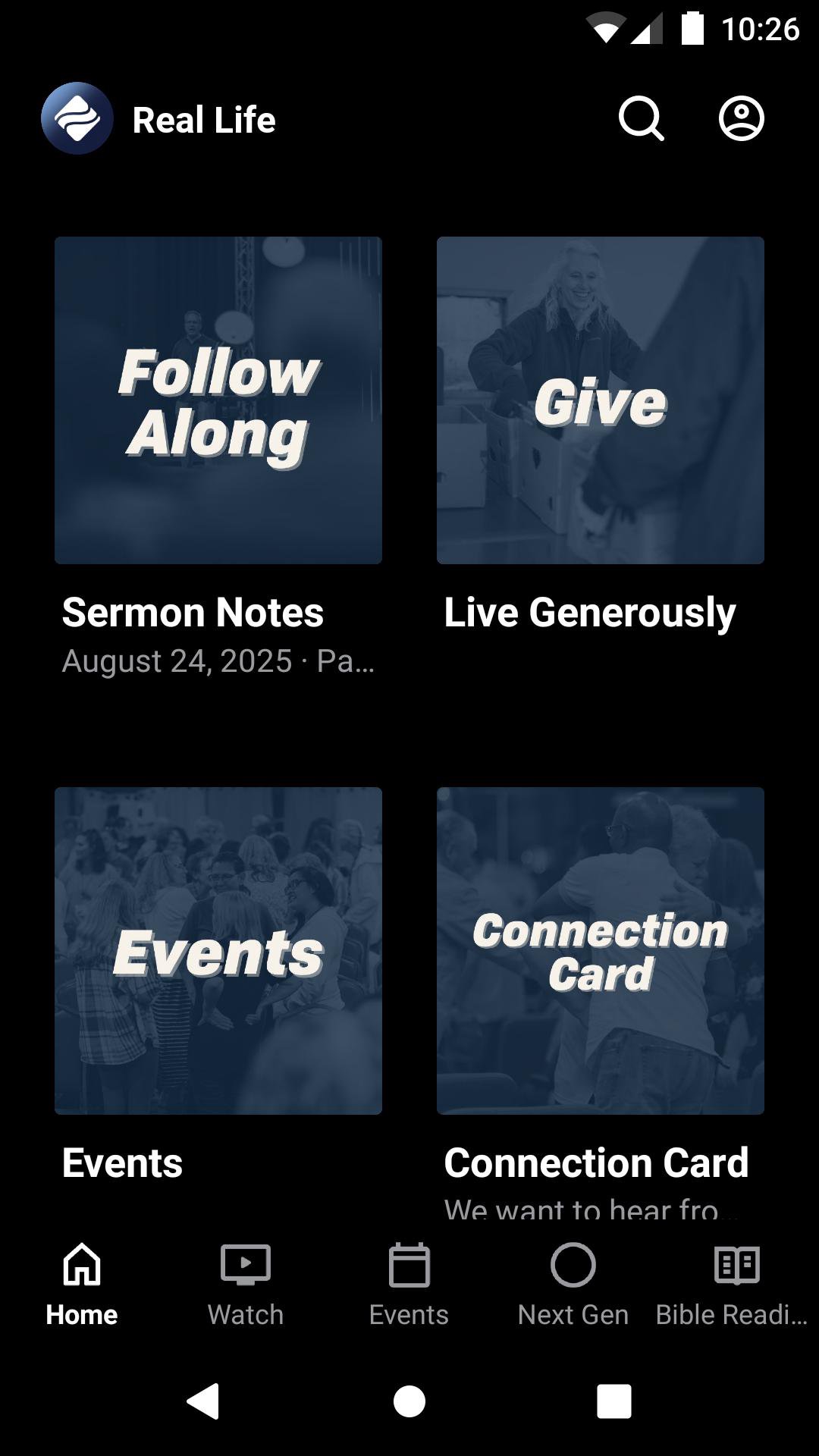This screenshot has height=1456, width=819.
Task: Switch to the Bible Reading tab
Action: (x=736, y=1282)
